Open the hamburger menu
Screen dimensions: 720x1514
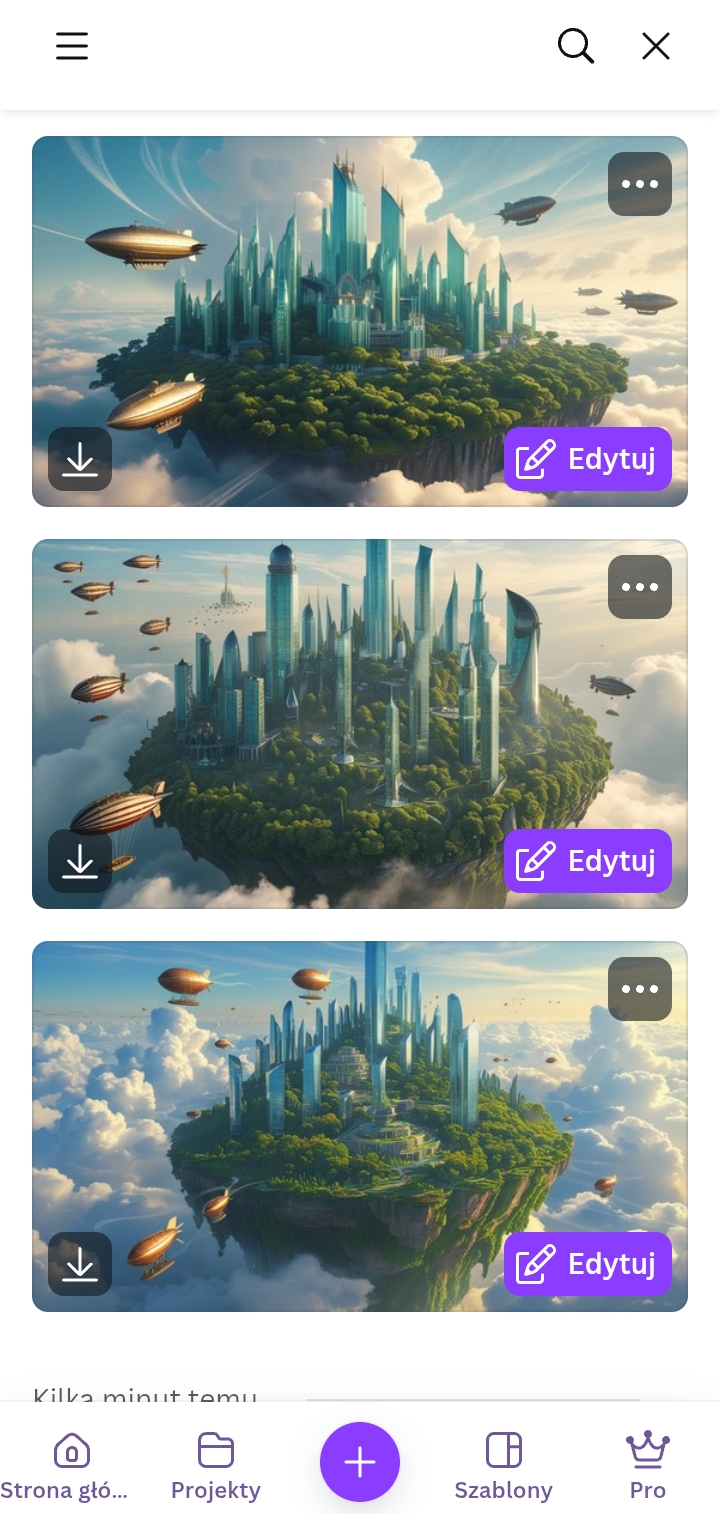tap(72, 46)
